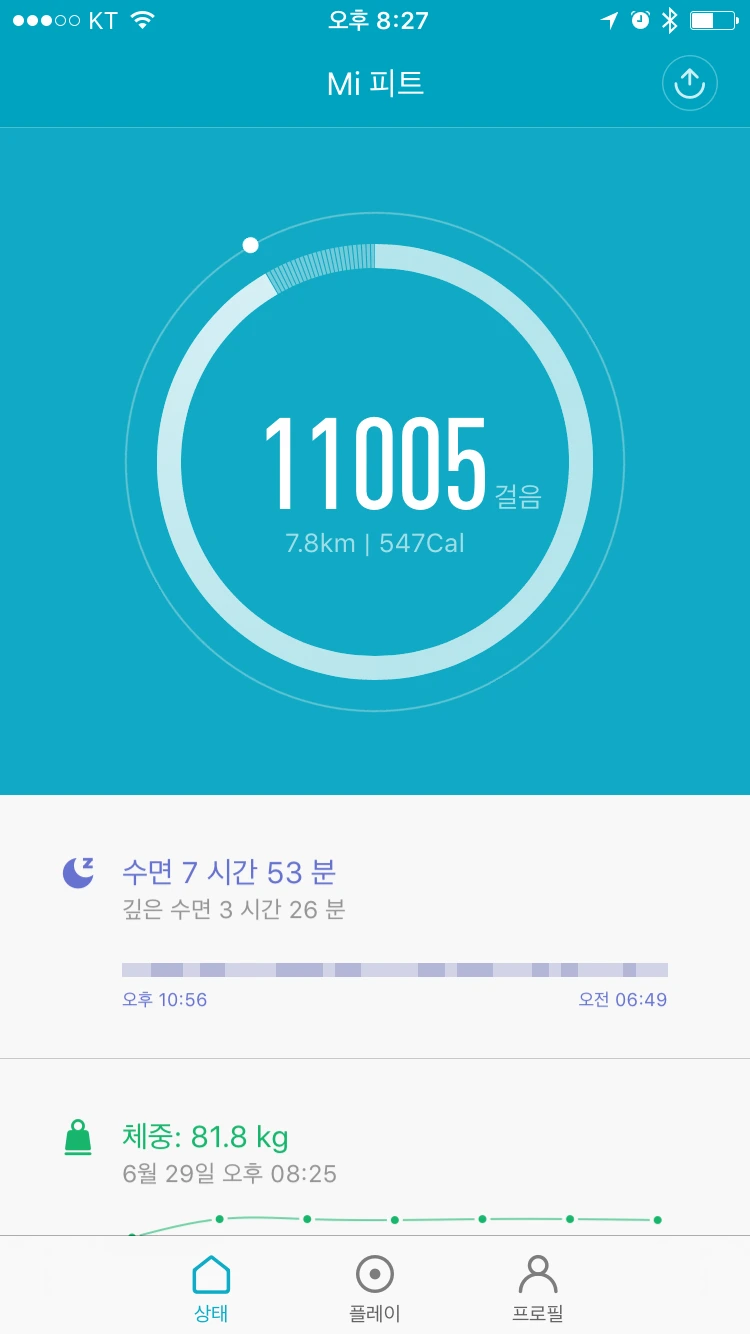Image resolution: width=750 pixels, height=1334 pixels.
Task: Open the 체중: 81.8 kg entry
Action: point(205,1137)
